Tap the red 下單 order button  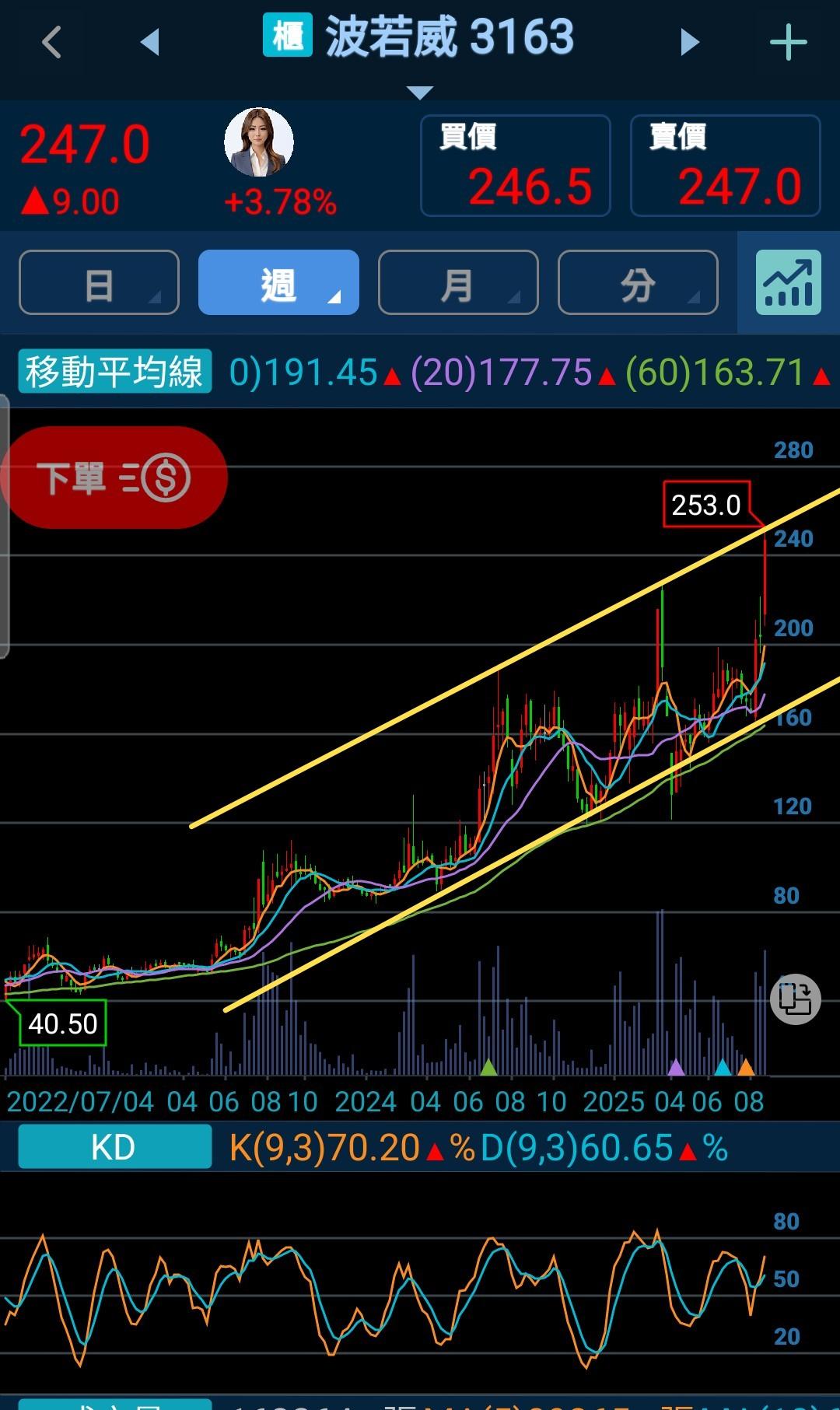point(114,477)
